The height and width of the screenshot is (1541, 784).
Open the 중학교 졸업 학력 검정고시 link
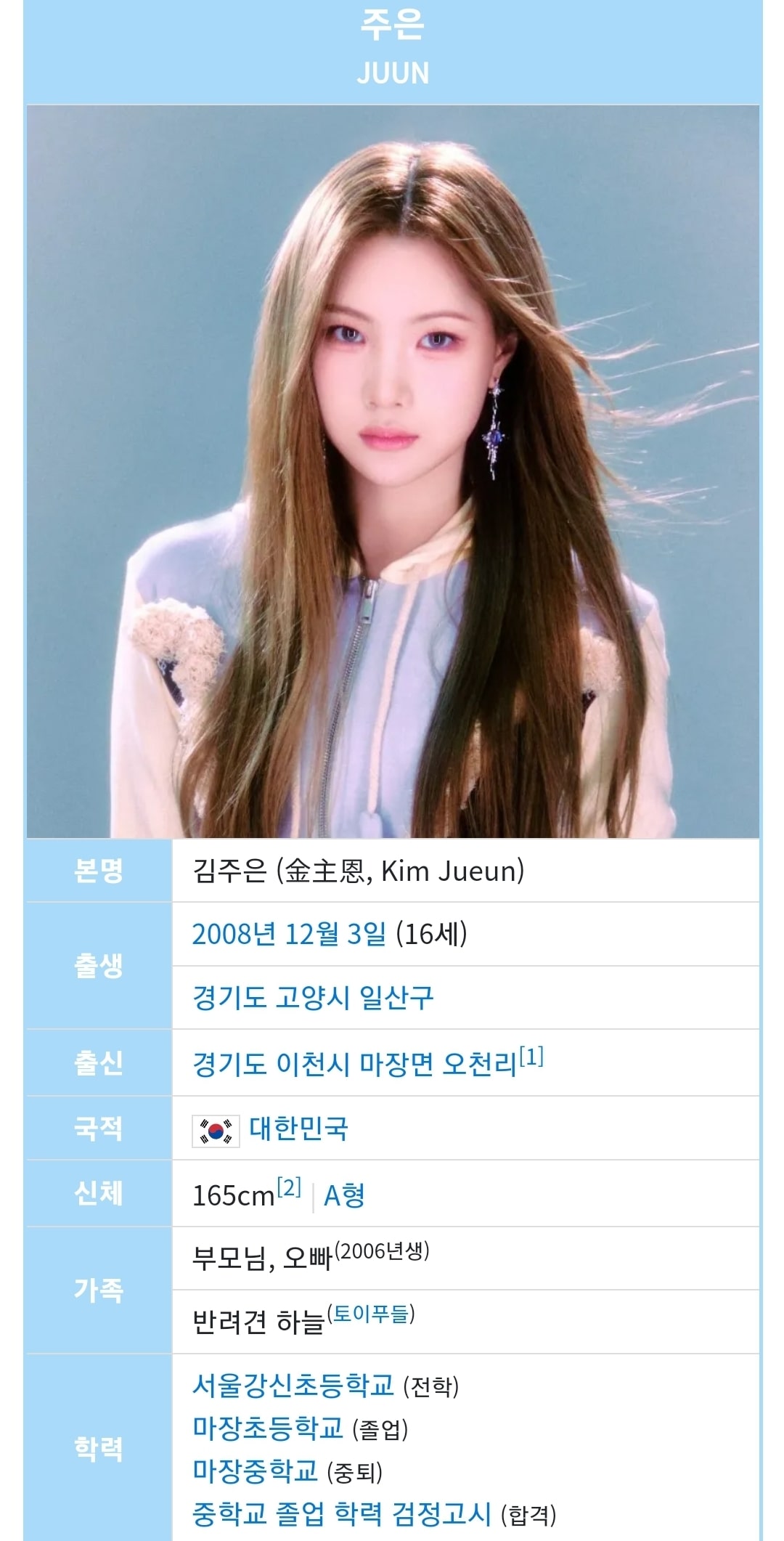(341, 1514)
